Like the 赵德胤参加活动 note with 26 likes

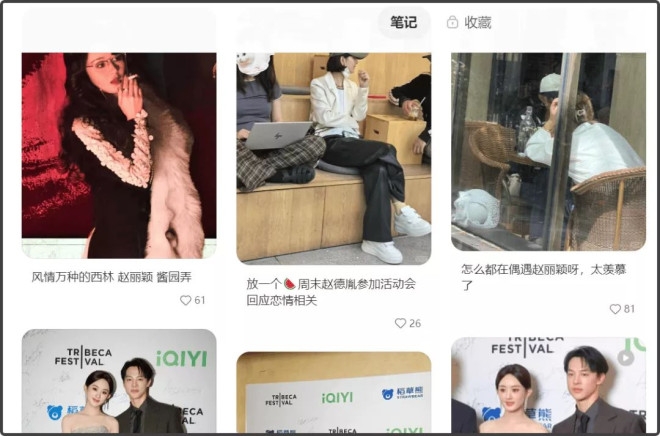tap(400, 323)
